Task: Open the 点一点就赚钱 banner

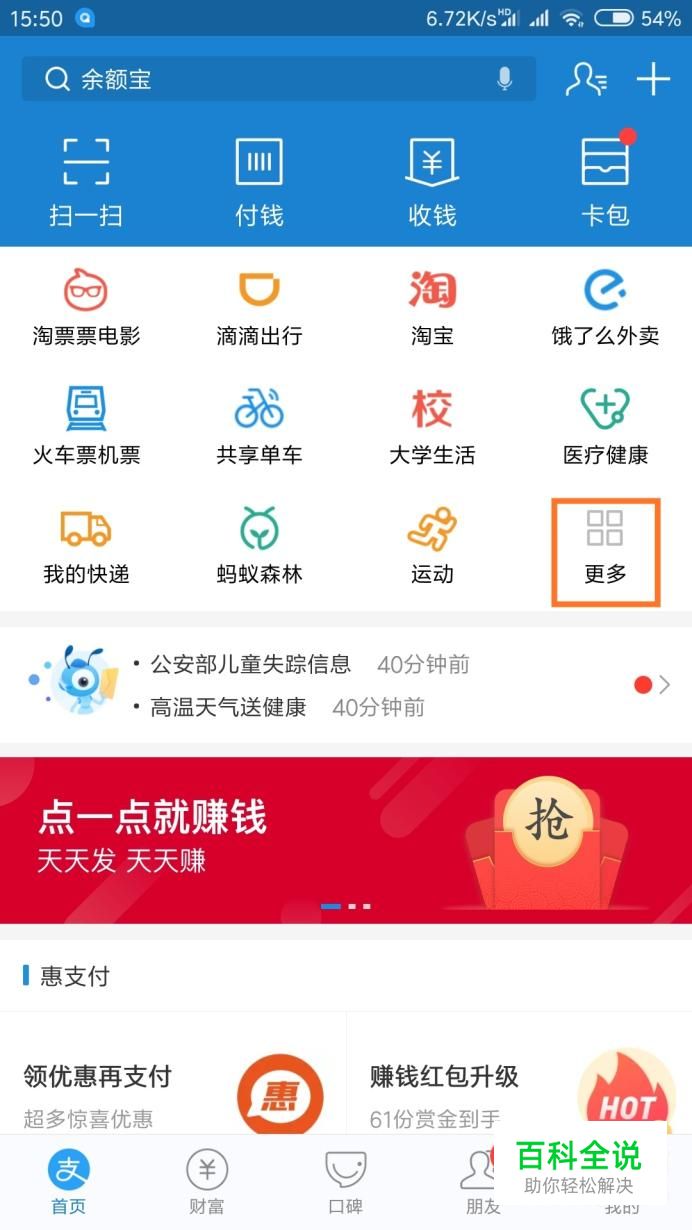Action: (346, 840)
